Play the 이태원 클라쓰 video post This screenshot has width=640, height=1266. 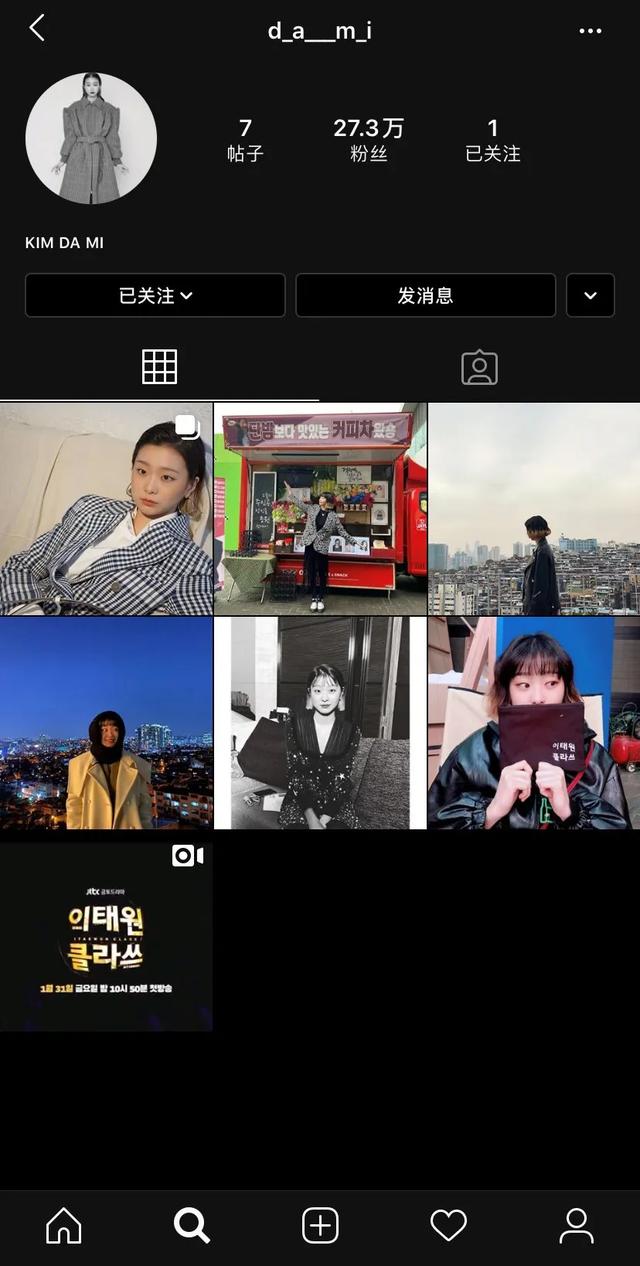[x=106, y=937]
